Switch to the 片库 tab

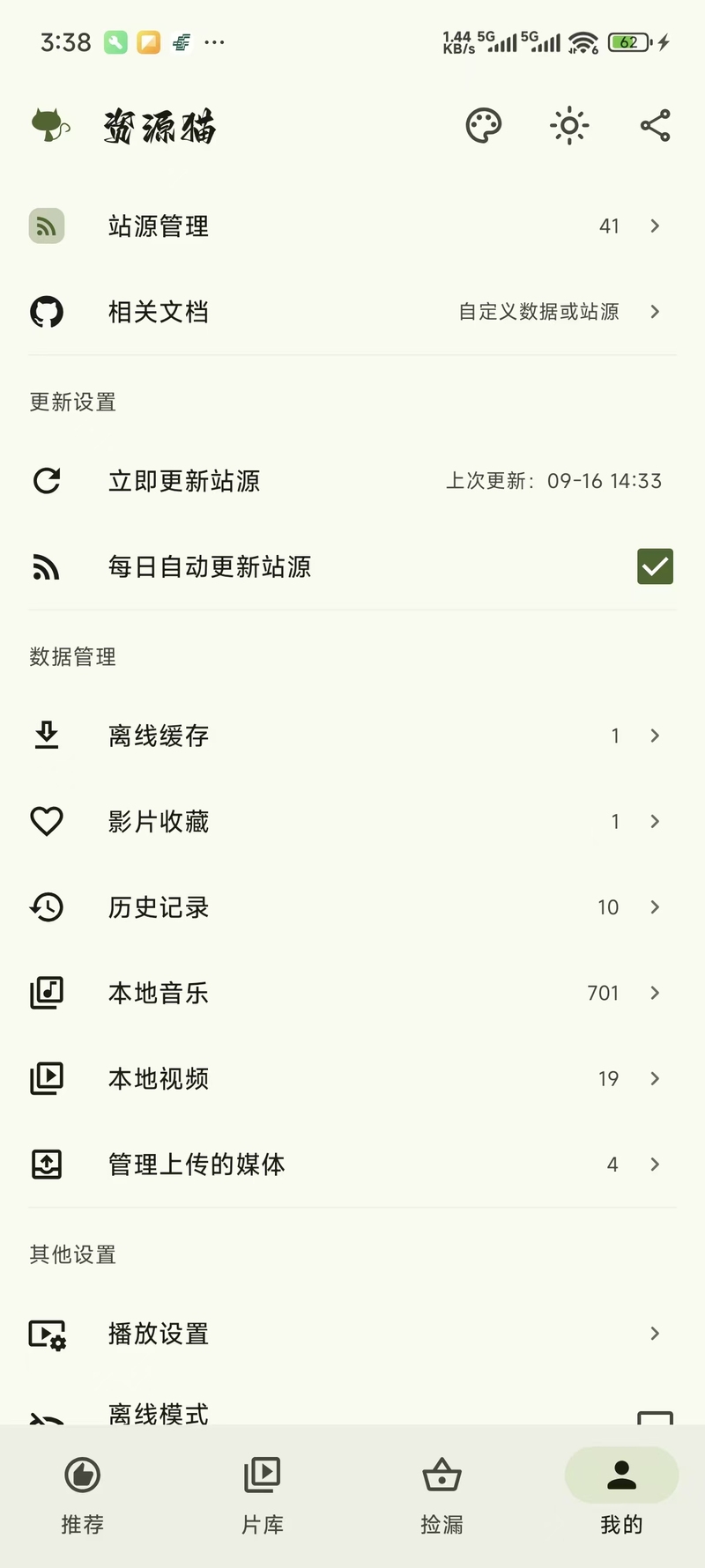[263, 1495]
